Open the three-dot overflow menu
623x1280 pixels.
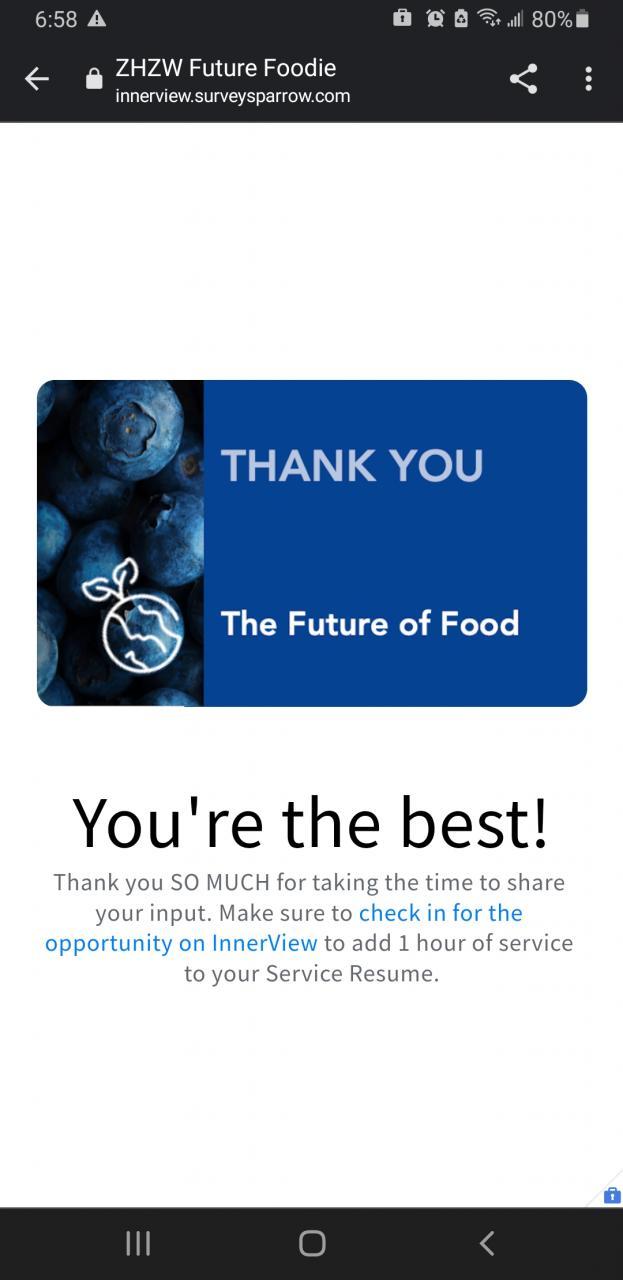pos(588,79)
